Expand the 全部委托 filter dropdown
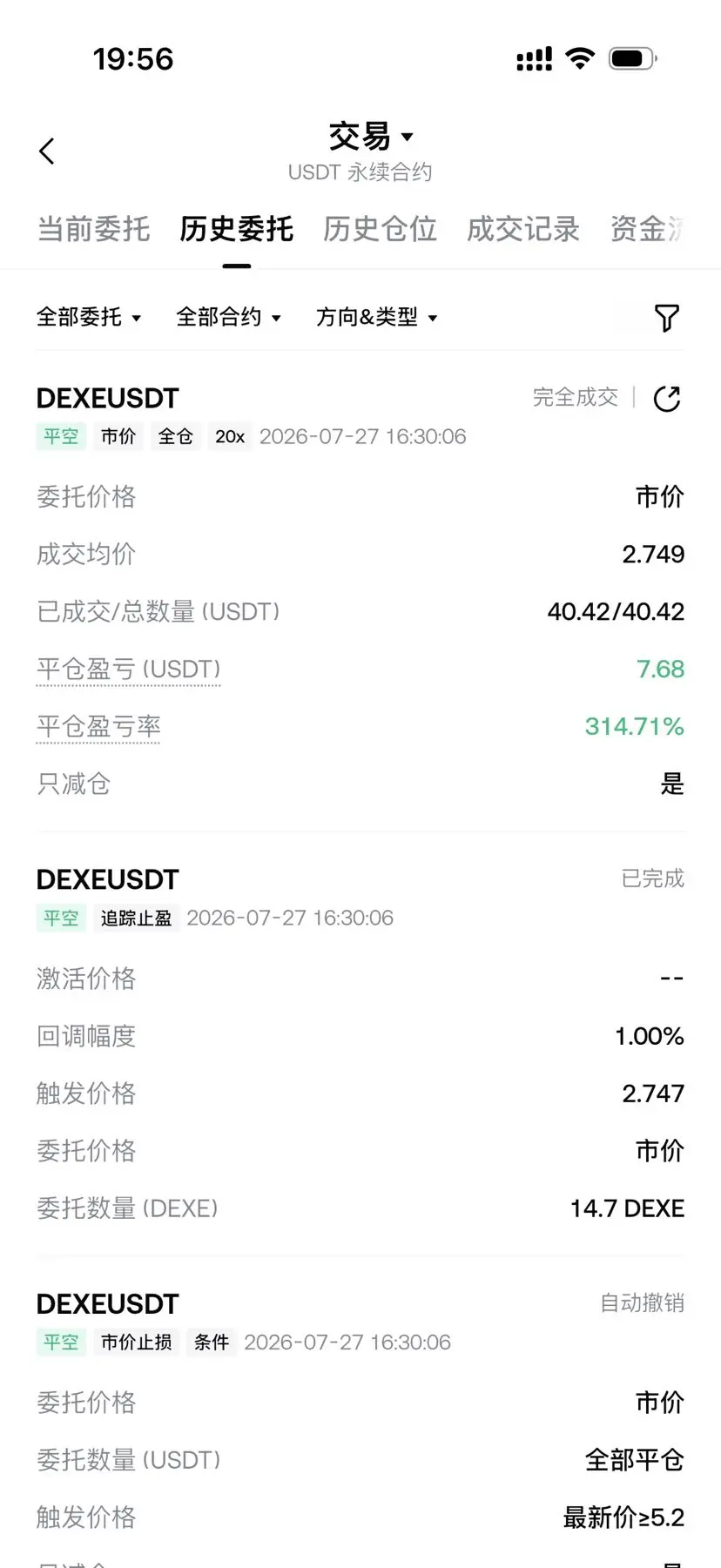The width and height of the screenshot is (721, 1568). pyautogui.click(x=89, y=317)
